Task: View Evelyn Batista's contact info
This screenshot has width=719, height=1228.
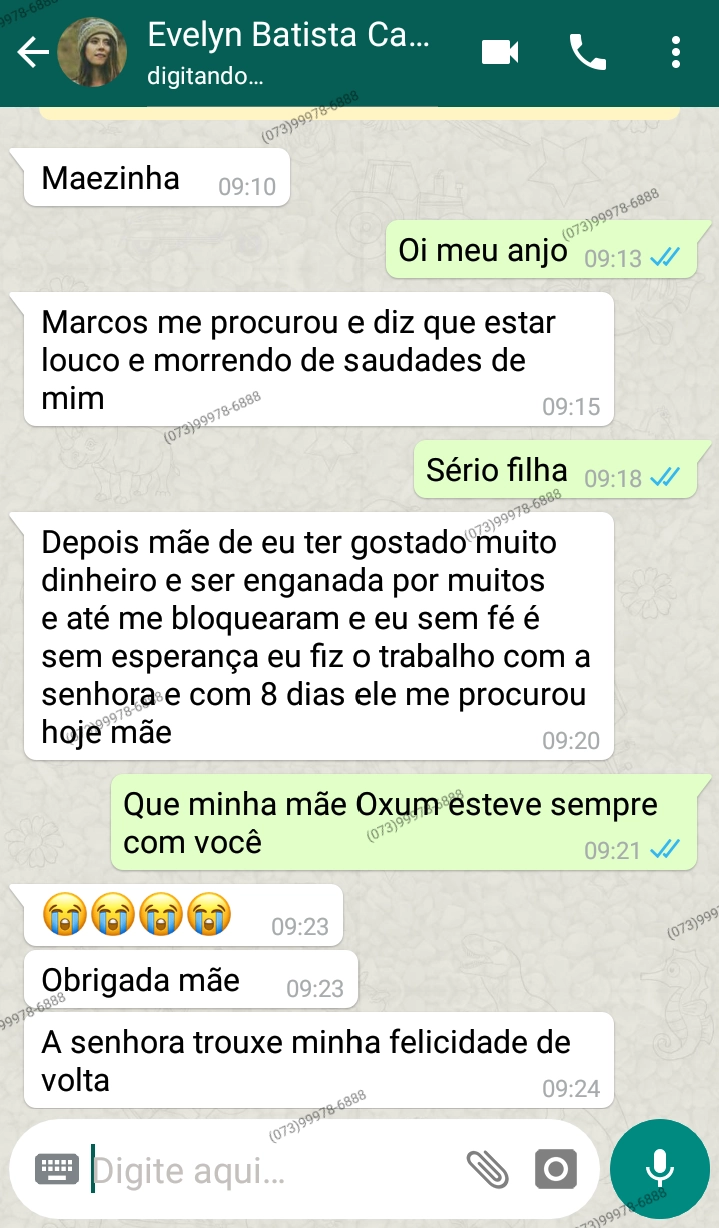Action: pos(288,52)
